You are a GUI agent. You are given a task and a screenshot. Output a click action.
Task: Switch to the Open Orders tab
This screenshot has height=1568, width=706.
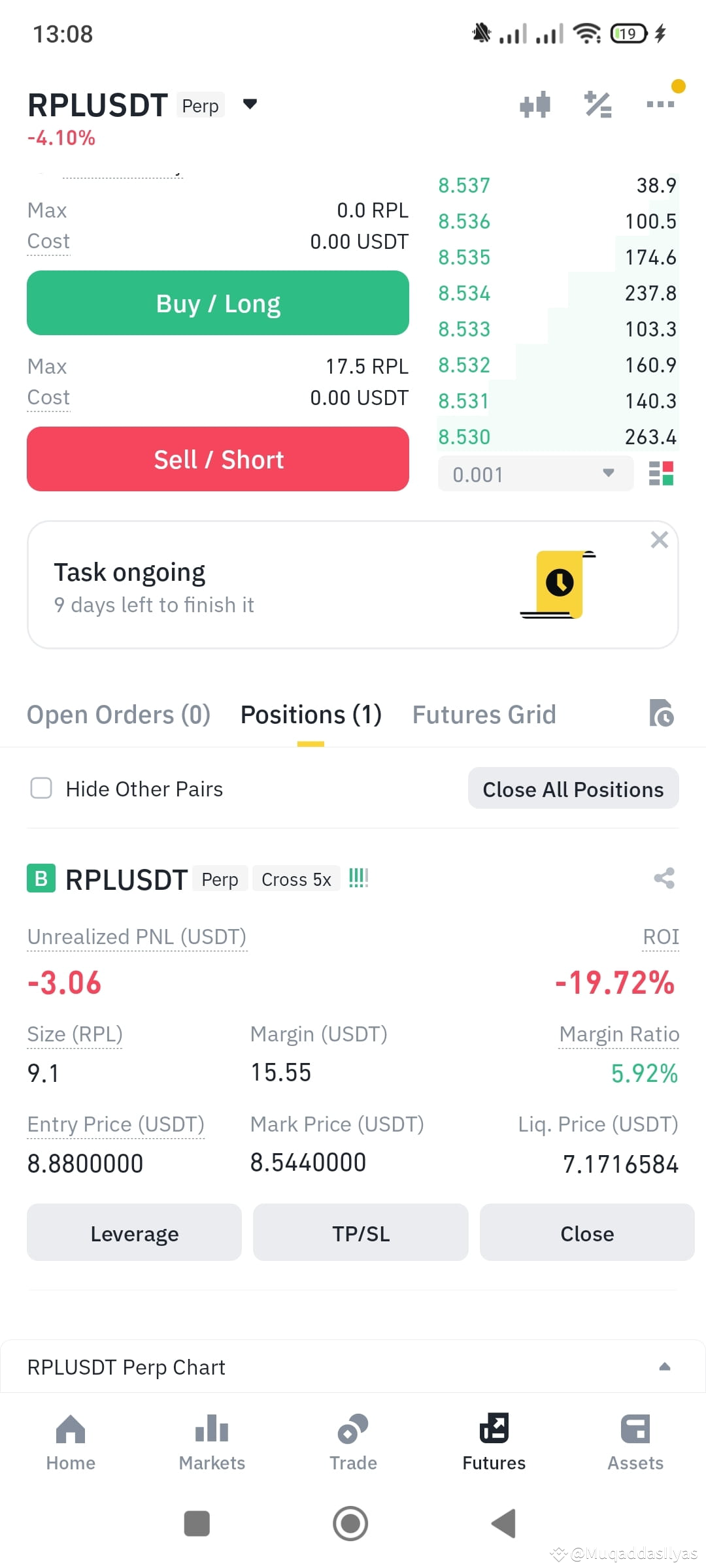(118, 714)
